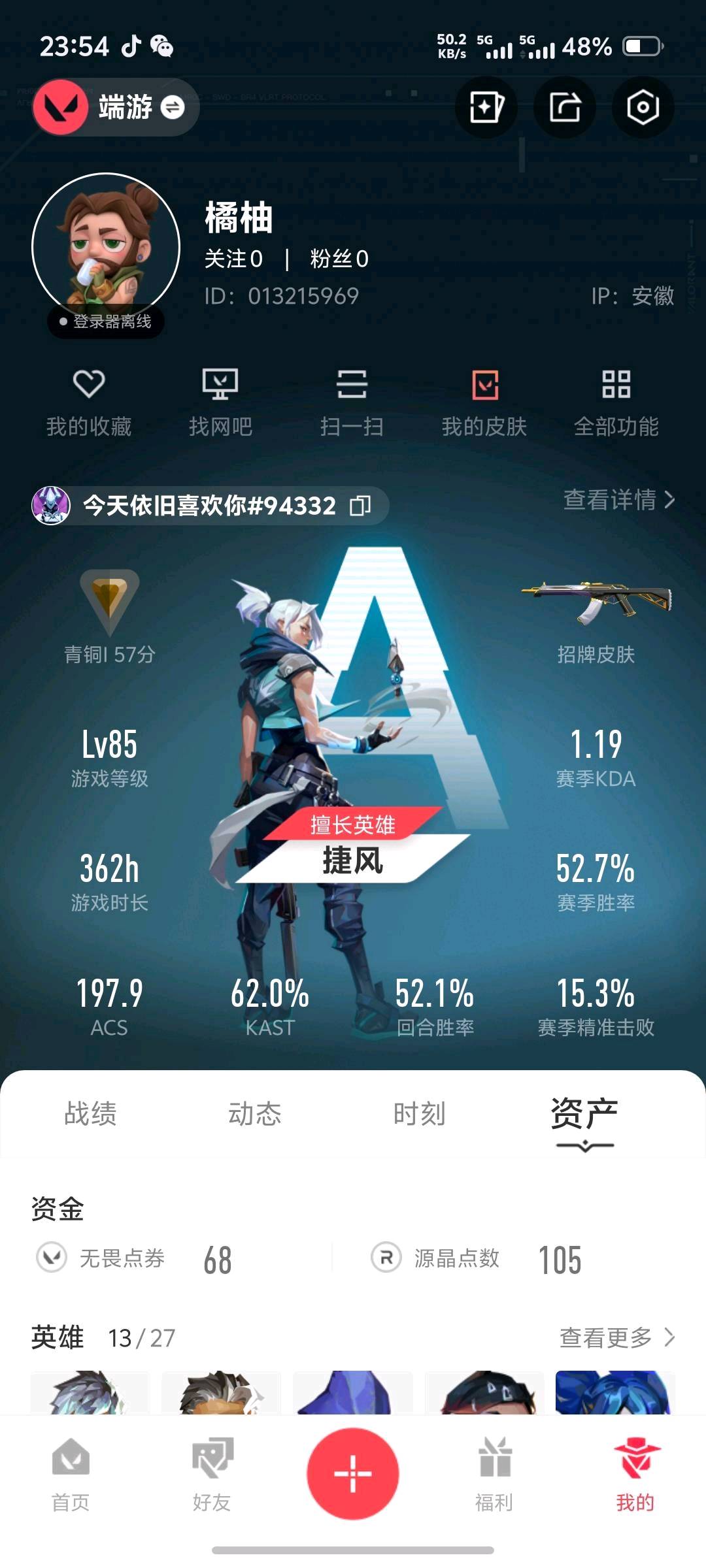
Task: Share this profile page
Action: [x=565, y=107]
